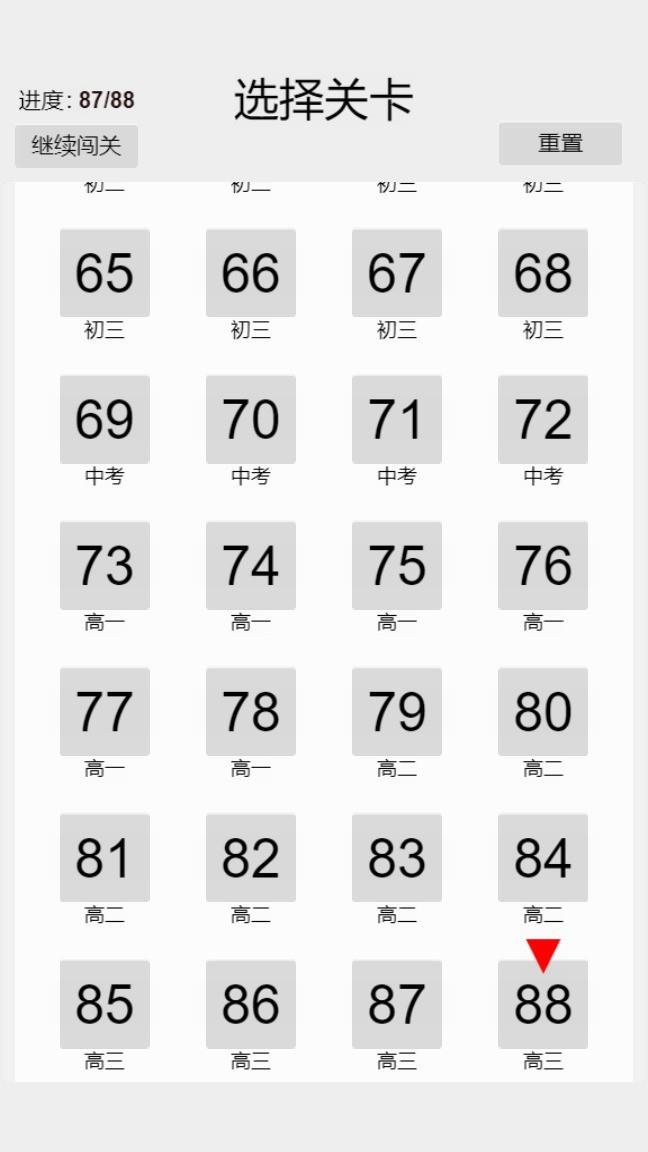The width and height of the screenshot is (648, 1152).
Task: Reset progress with 重置 button
Action: tap(560, 143)
